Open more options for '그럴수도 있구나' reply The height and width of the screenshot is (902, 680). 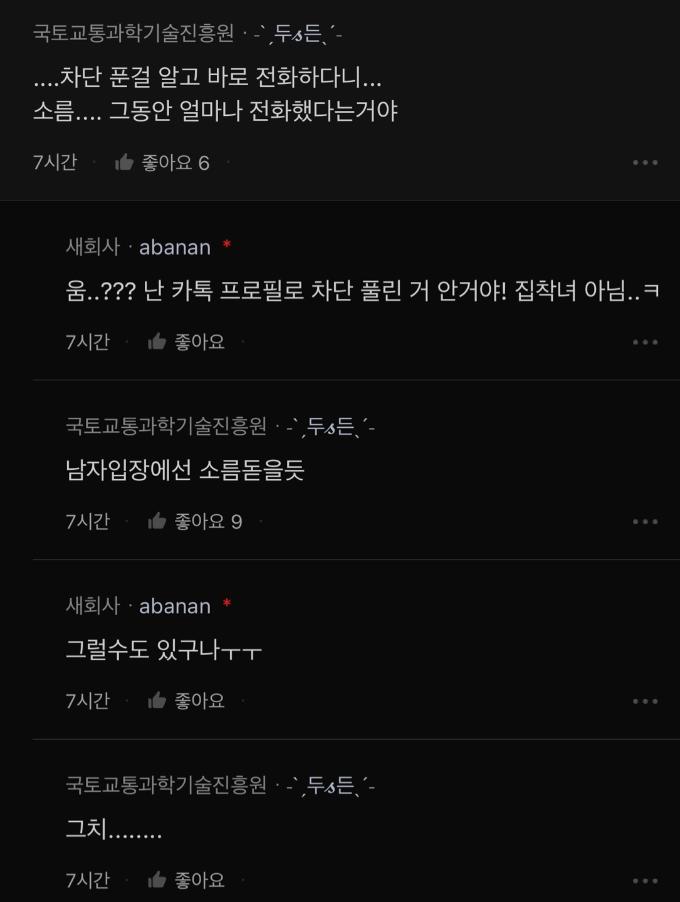click(x=645, y=701)
